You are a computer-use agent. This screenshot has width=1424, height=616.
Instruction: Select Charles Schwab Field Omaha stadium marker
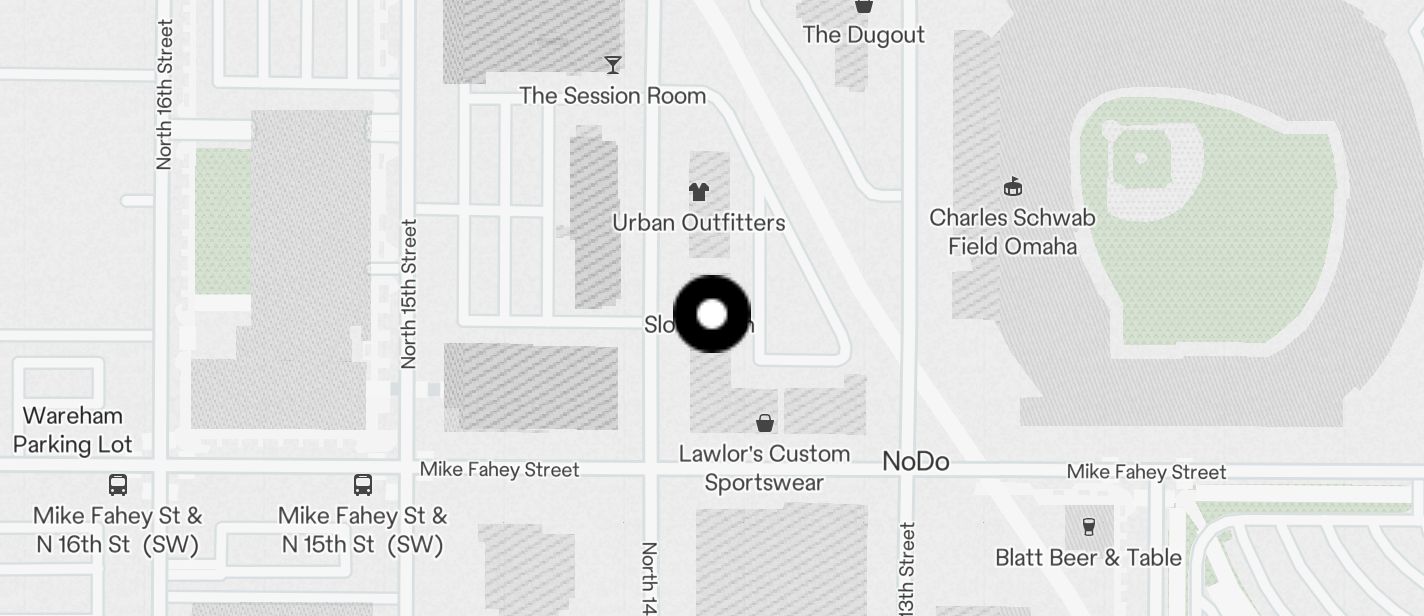[x=1012, y=187]
